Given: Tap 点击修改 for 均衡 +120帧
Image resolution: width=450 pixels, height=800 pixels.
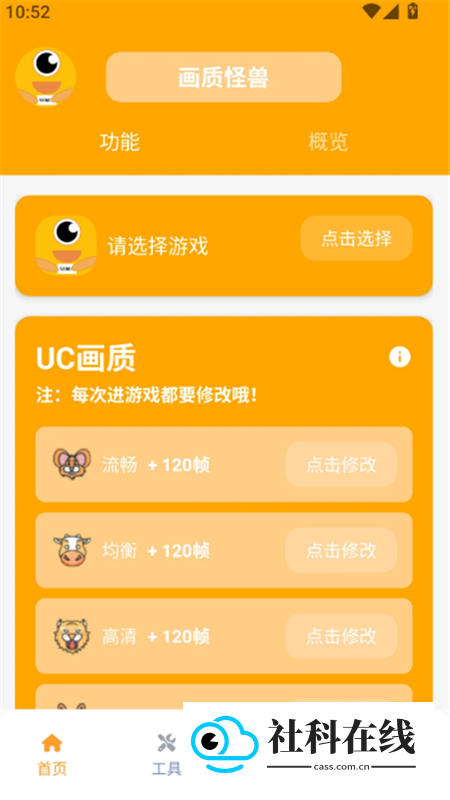Looking at the screenshot, I should pos(341,550).
